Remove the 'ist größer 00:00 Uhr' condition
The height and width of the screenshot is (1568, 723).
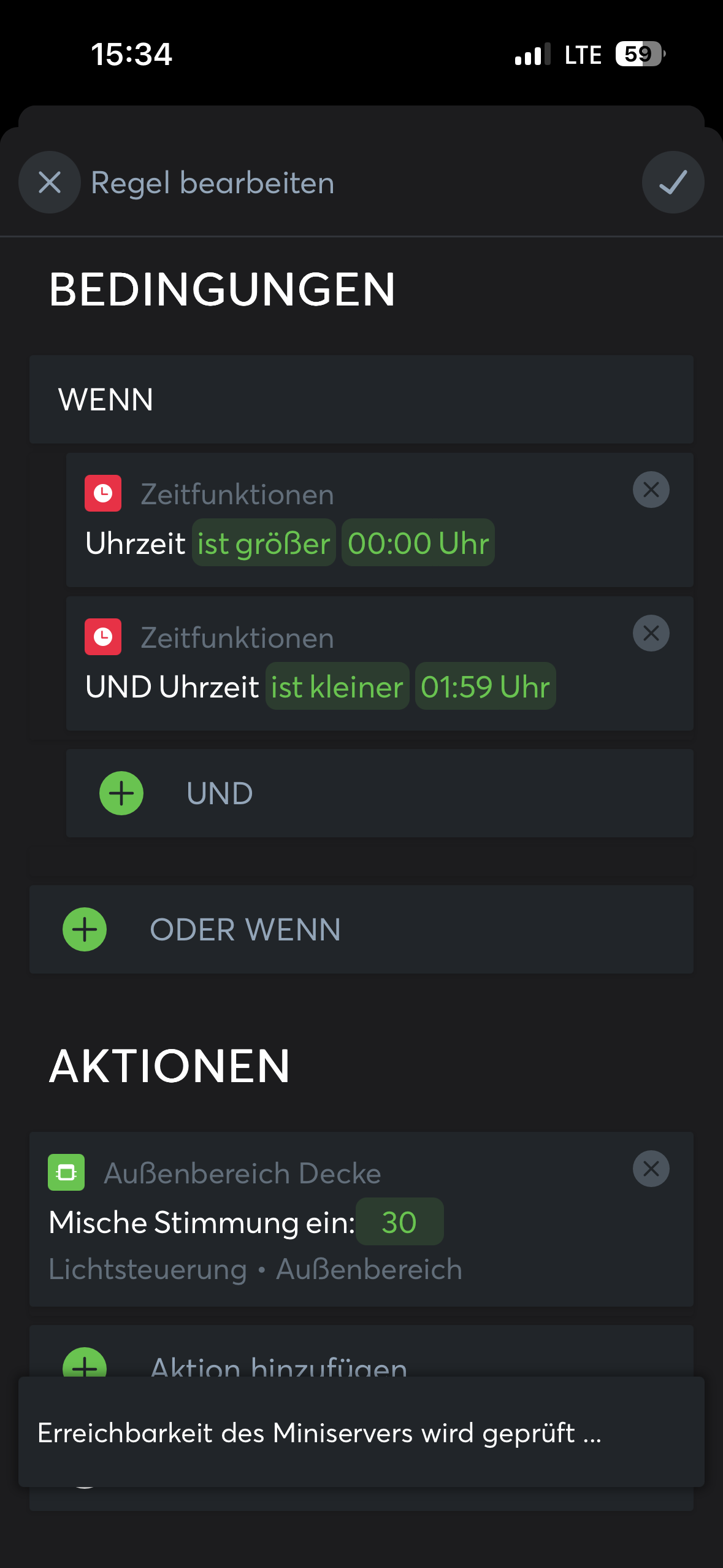[651, 490]
